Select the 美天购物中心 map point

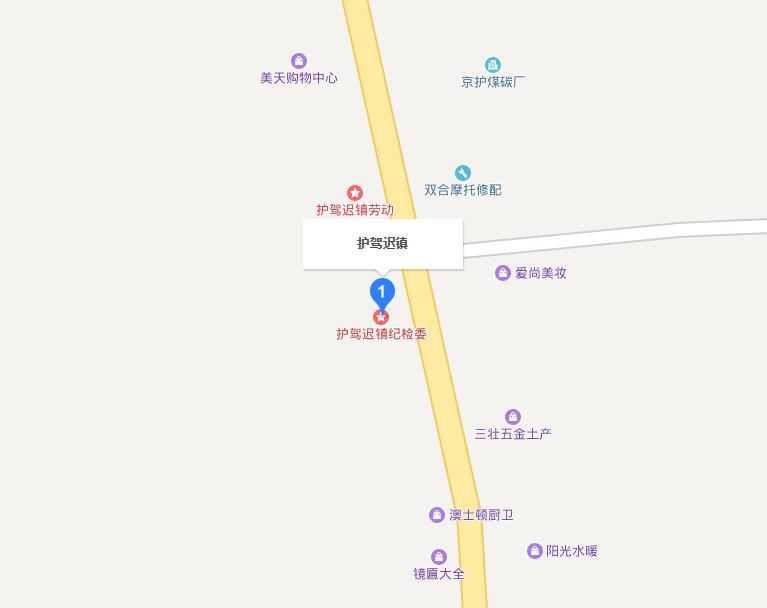coord(298,61)
